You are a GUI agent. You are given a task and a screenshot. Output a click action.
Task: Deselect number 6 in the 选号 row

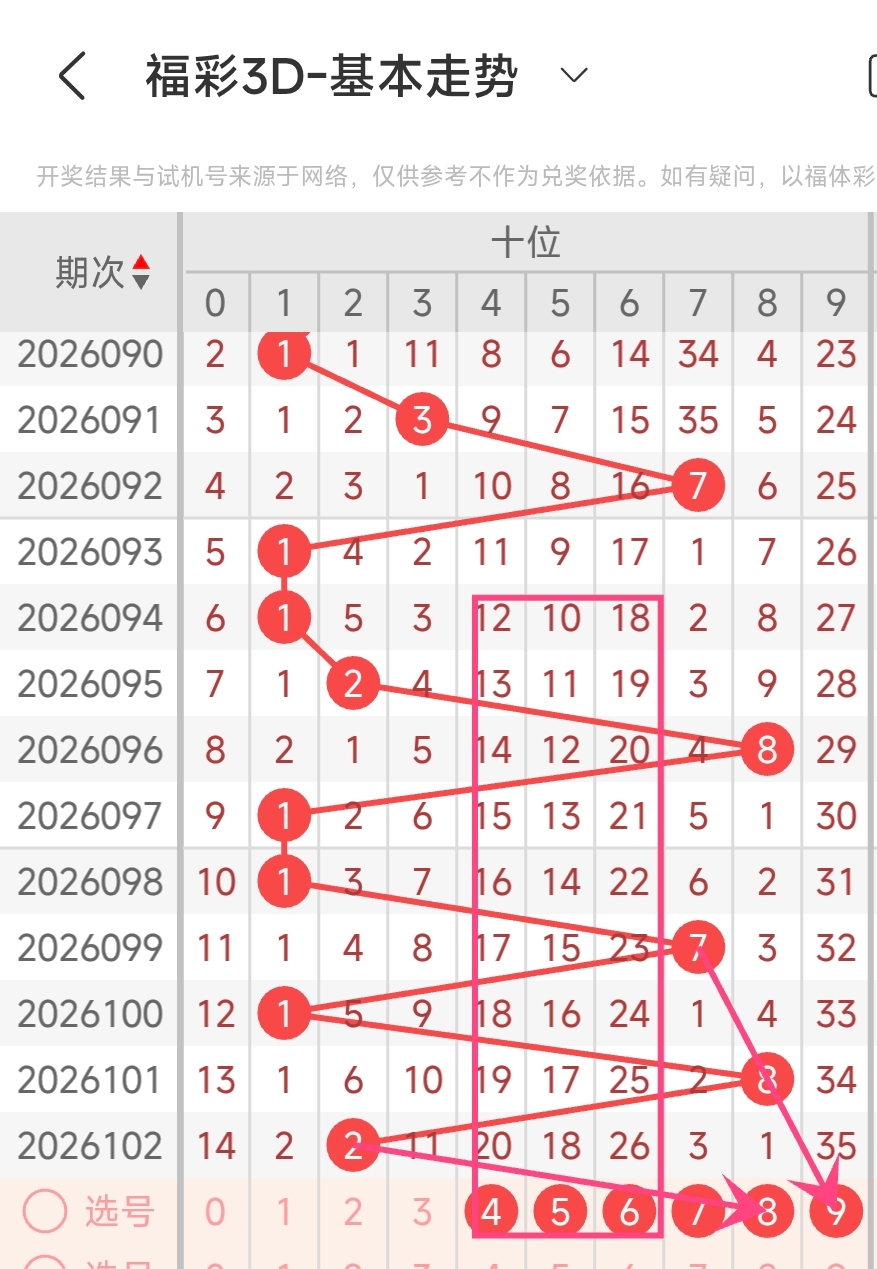pyautogui.click(x=629, y=1212)
